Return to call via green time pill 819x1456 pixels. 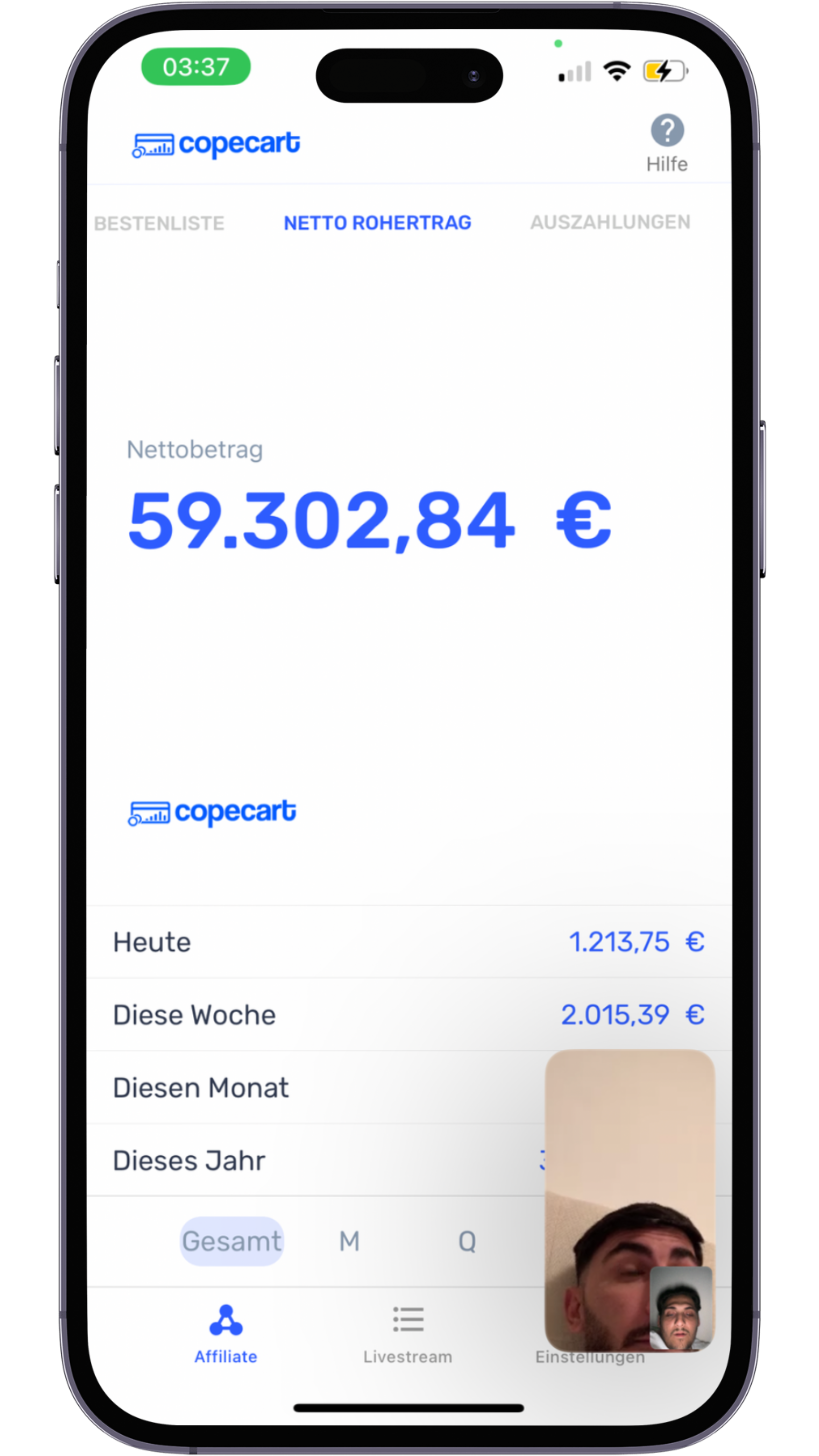tap(196, 67)
